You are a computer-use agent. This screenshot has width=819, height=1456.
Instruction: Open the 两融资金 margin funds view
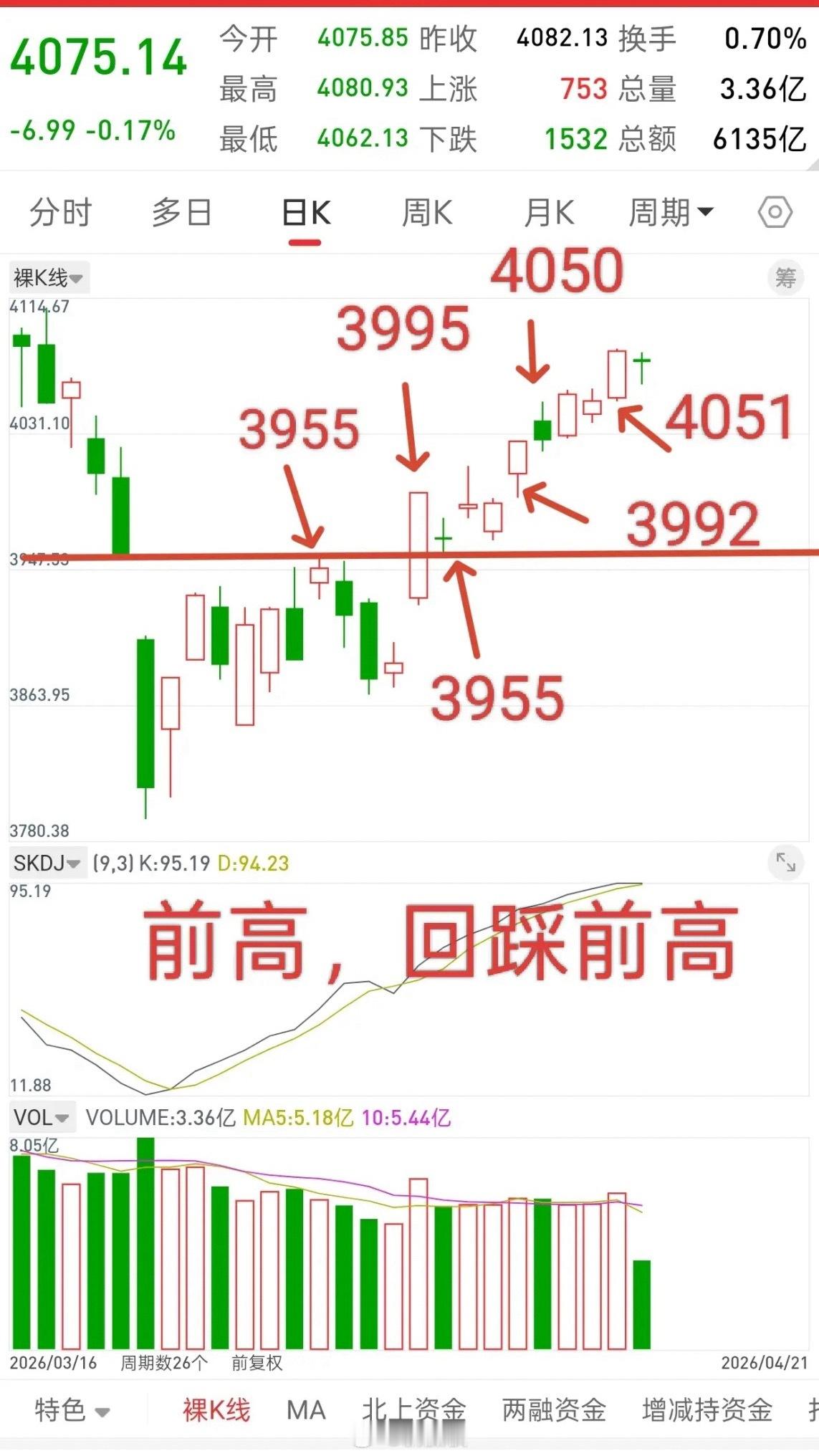(x=551, y=1409)
